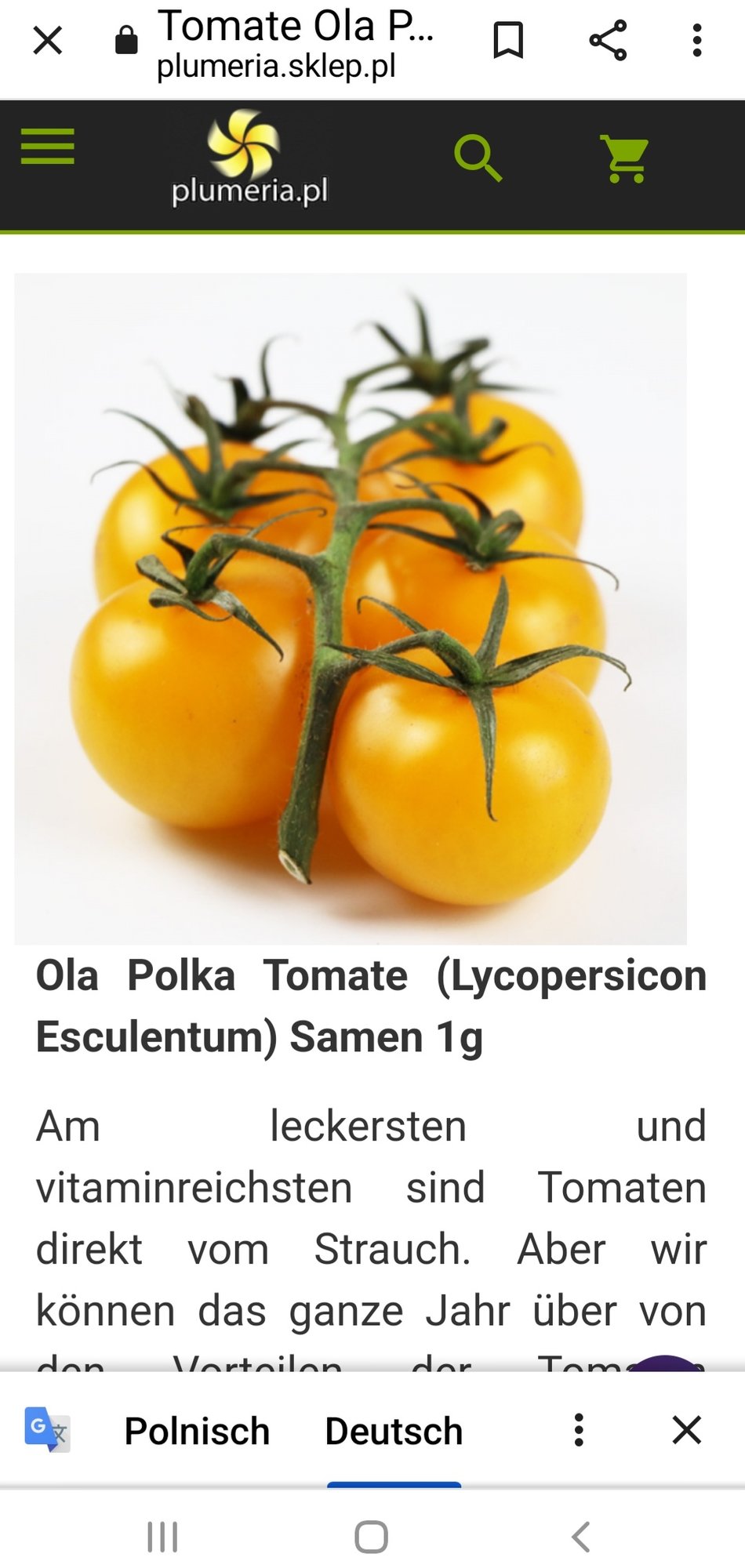Select Deutsch as page language

tap(394, 1431)
